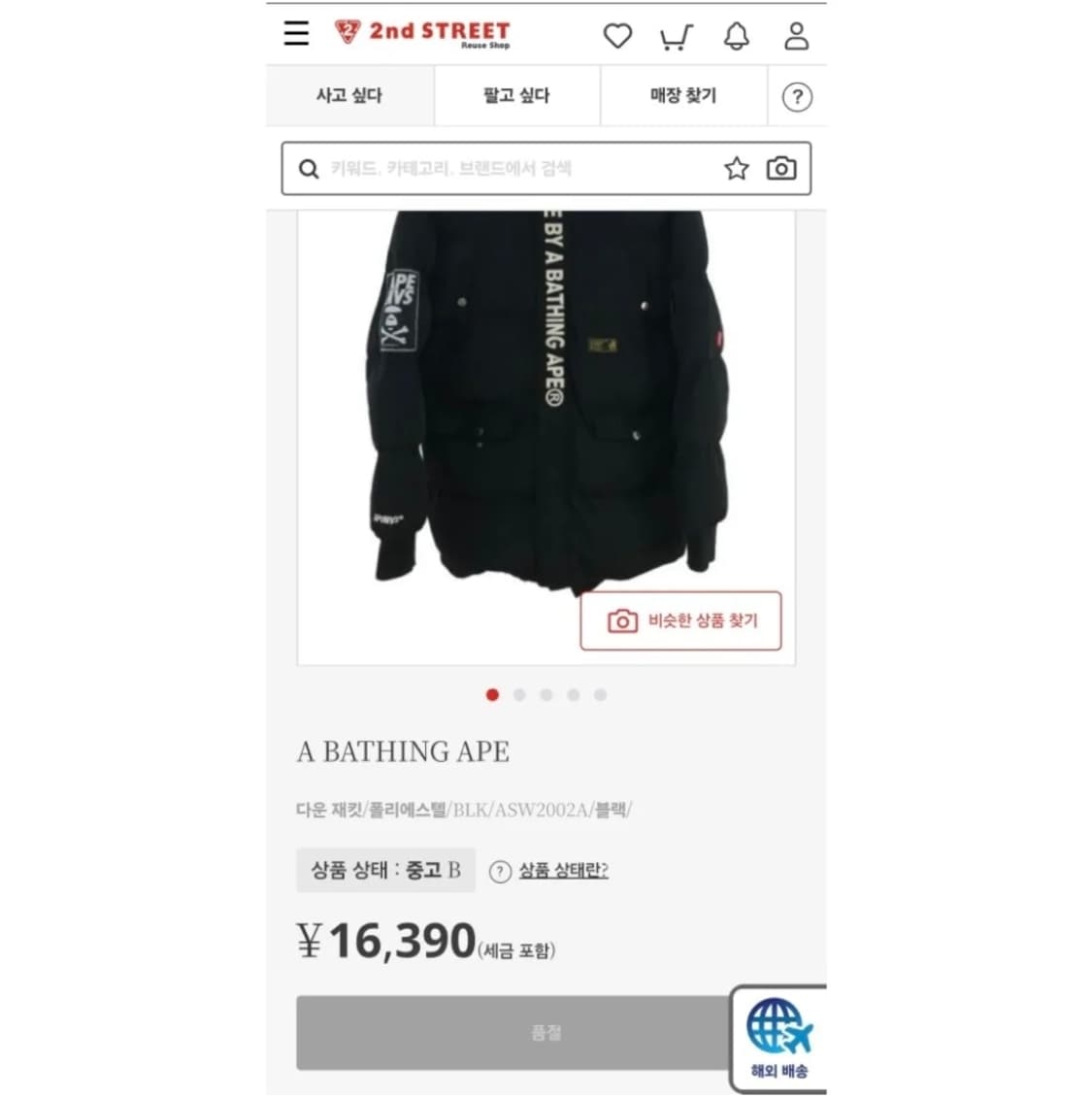Switch to the 팔고 싶다 tab
The width and height of the screenshot is (1092, 1098).
515,96
